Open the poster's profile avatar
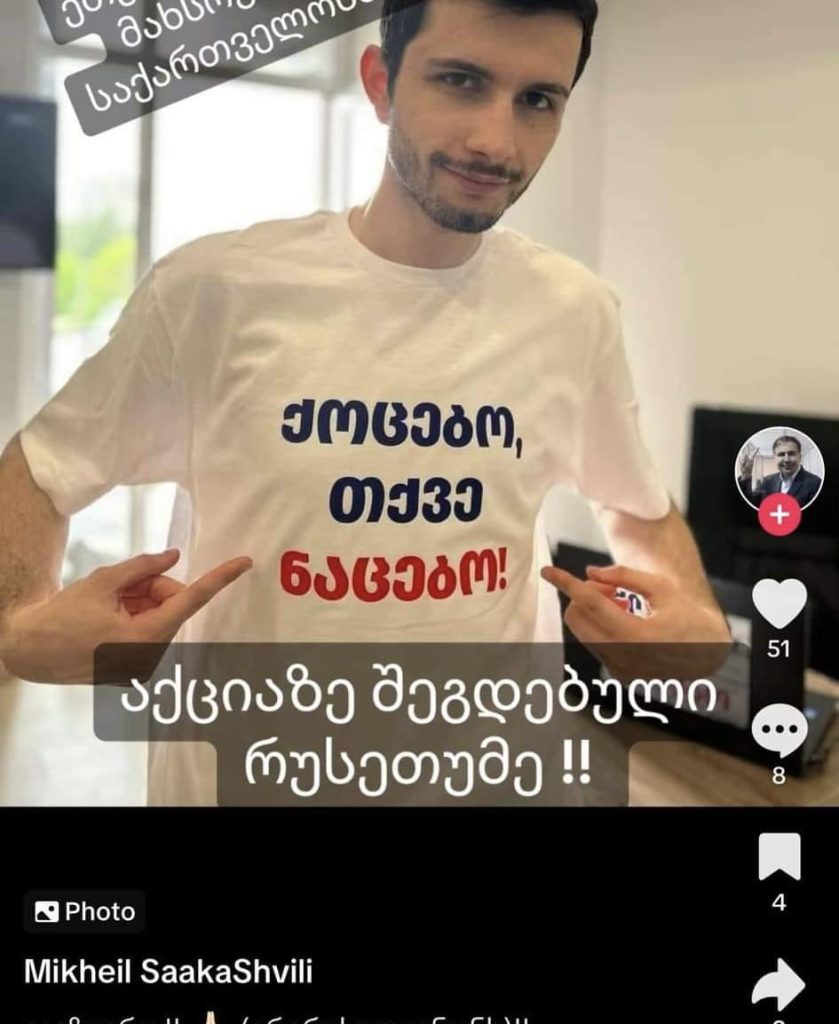This screenshot has width=839, height=1024. click(x=779, y=469)
